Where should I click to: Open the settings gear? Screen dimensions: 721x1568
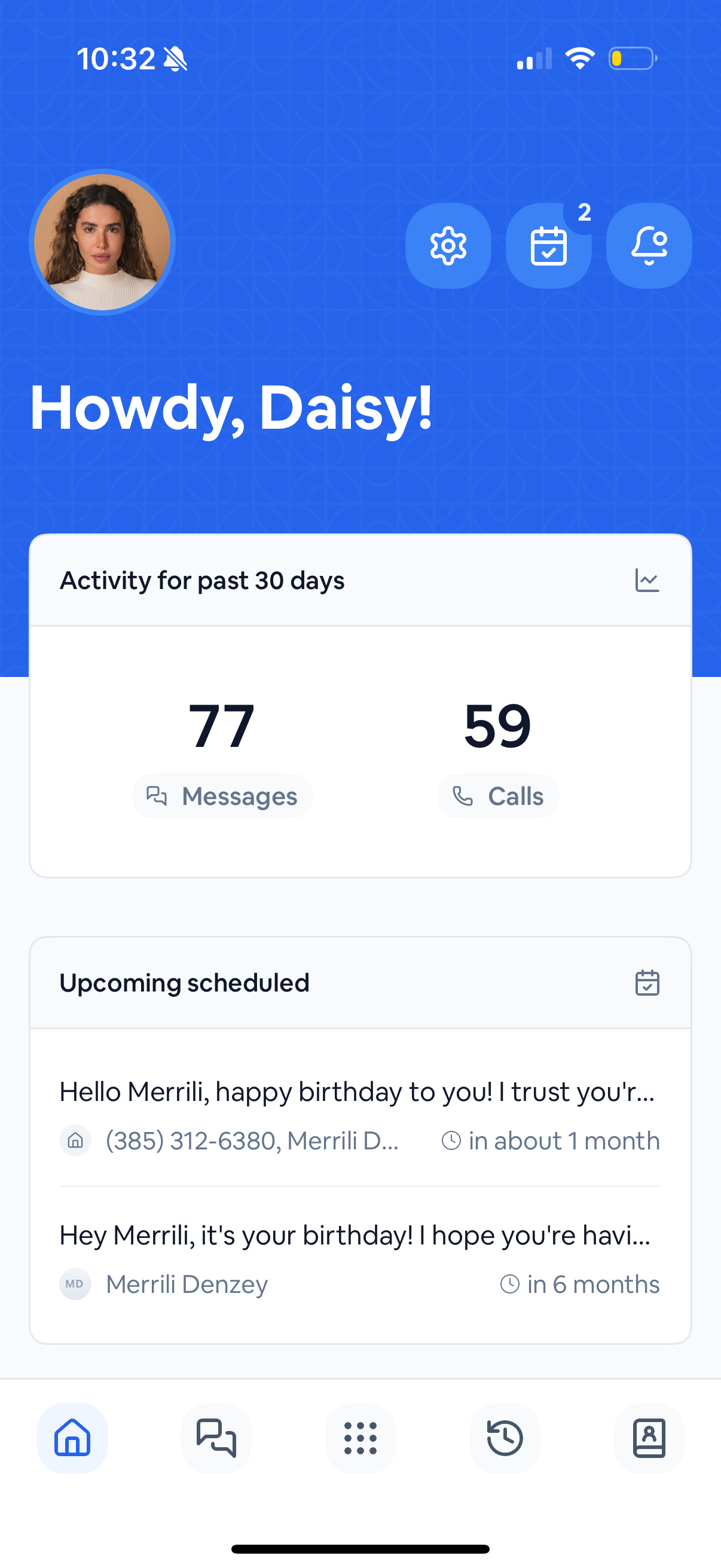(448, 246)
